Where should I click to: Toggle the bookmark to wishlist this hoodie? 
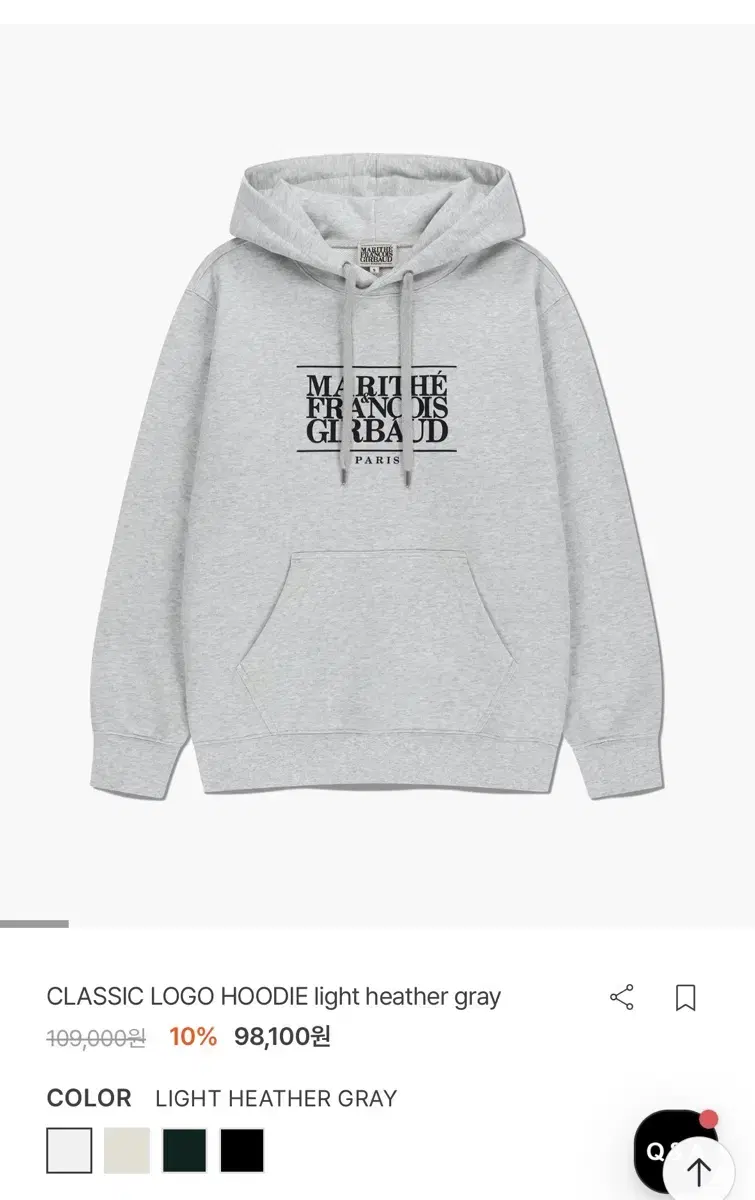684,995
